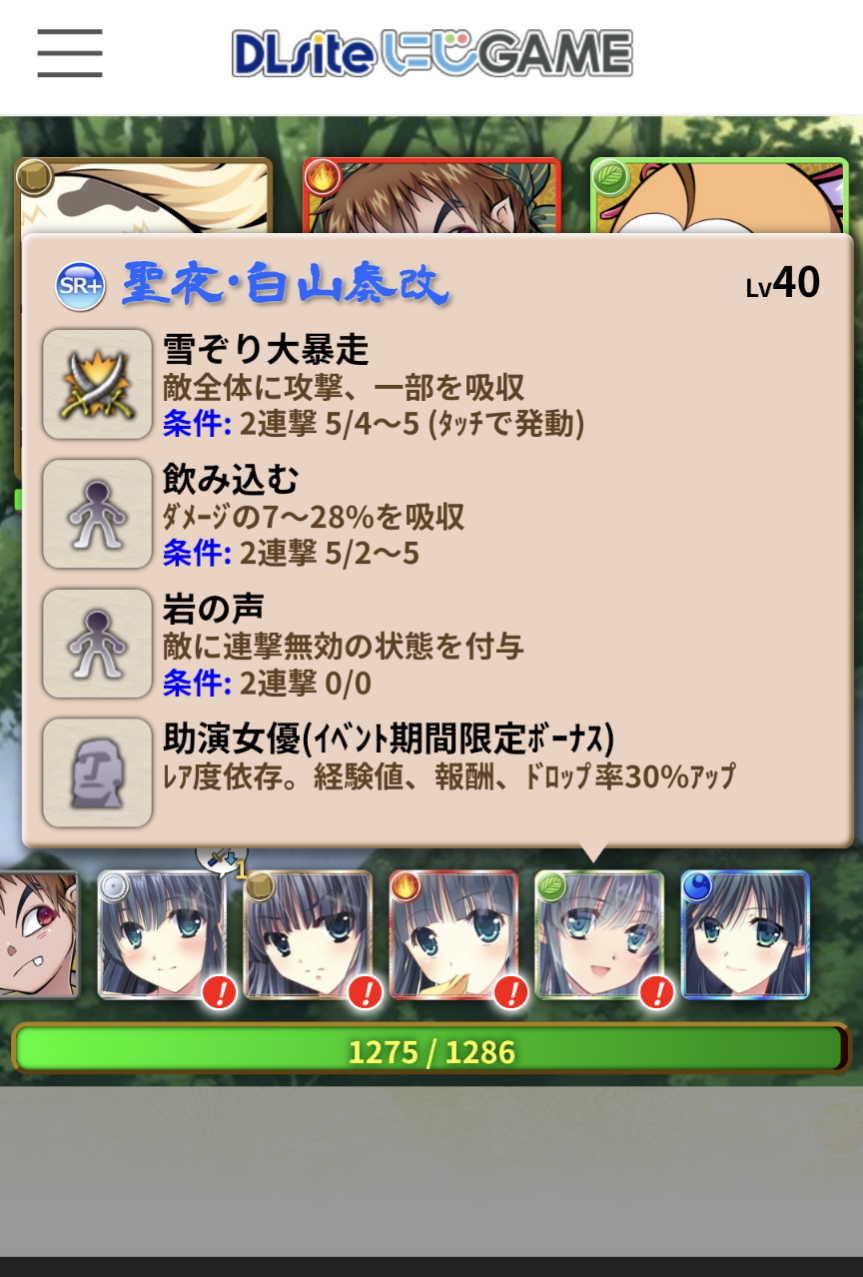Go to the DLsite にじGAME home logo
This screenshot has height=1277, width=863.
[432, 54]
